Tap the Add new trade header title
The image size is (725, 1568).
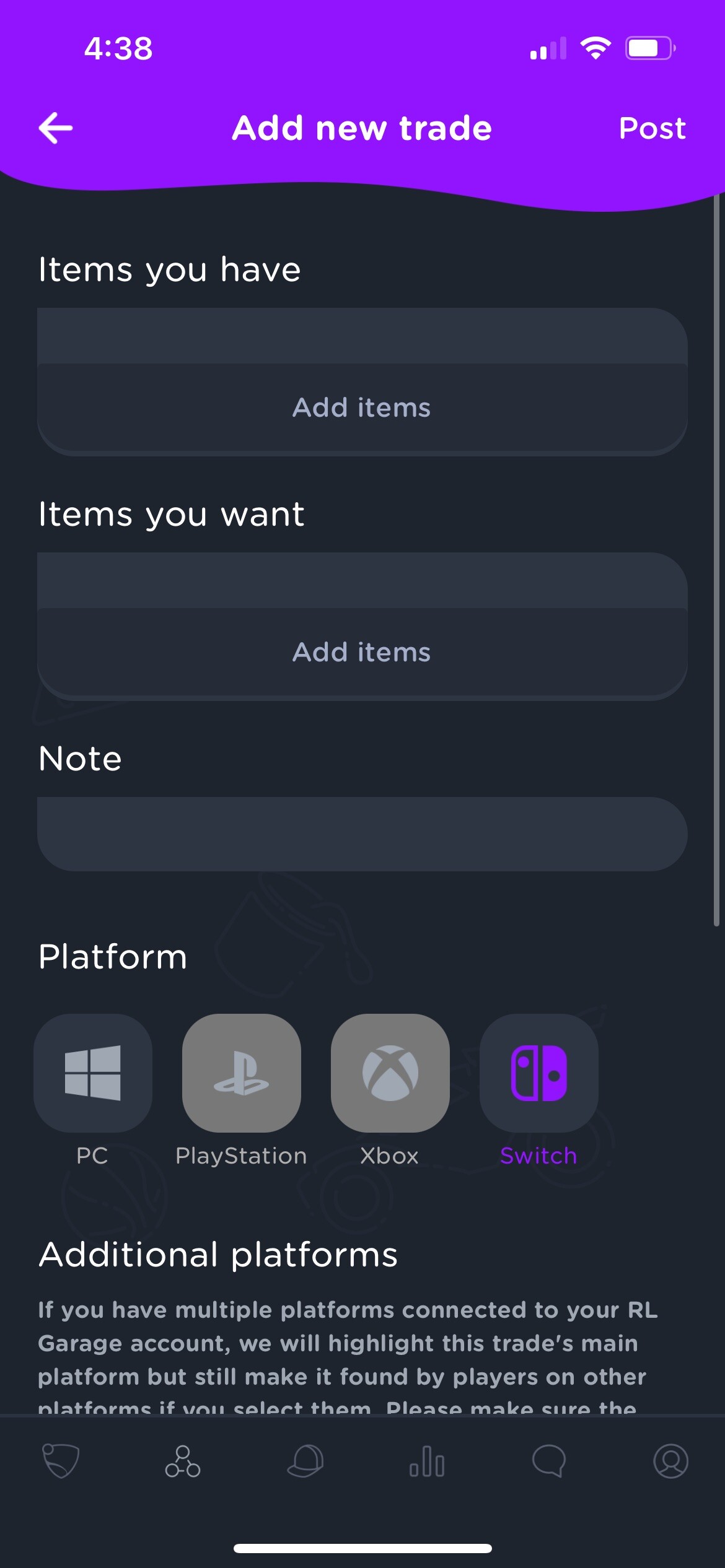pos(362,128)
